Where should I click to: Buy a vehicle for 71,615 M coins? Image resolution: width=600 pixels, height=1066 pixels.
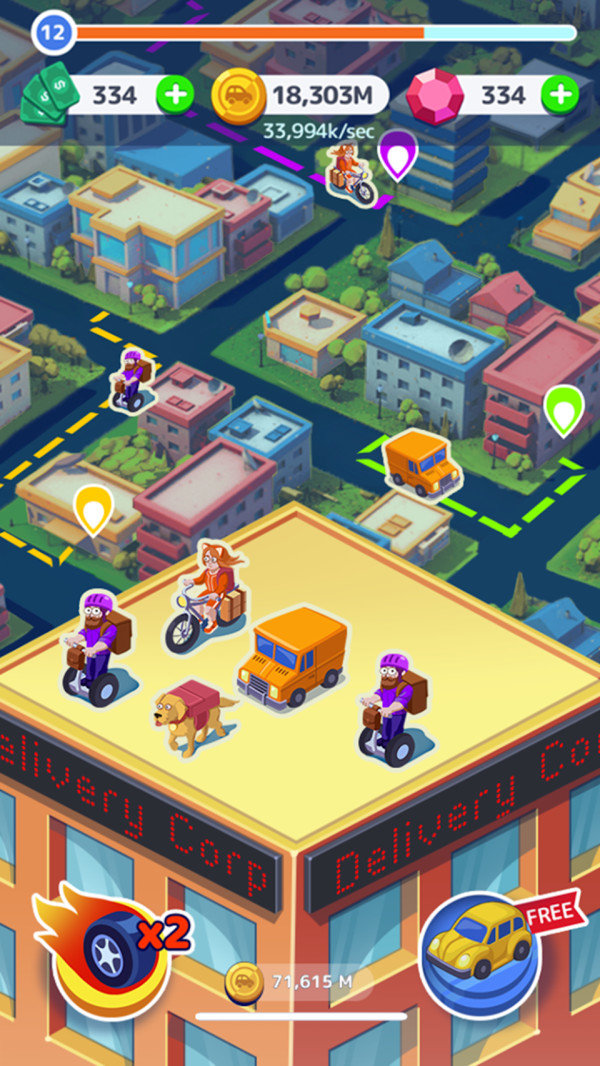tap(300, 982)
